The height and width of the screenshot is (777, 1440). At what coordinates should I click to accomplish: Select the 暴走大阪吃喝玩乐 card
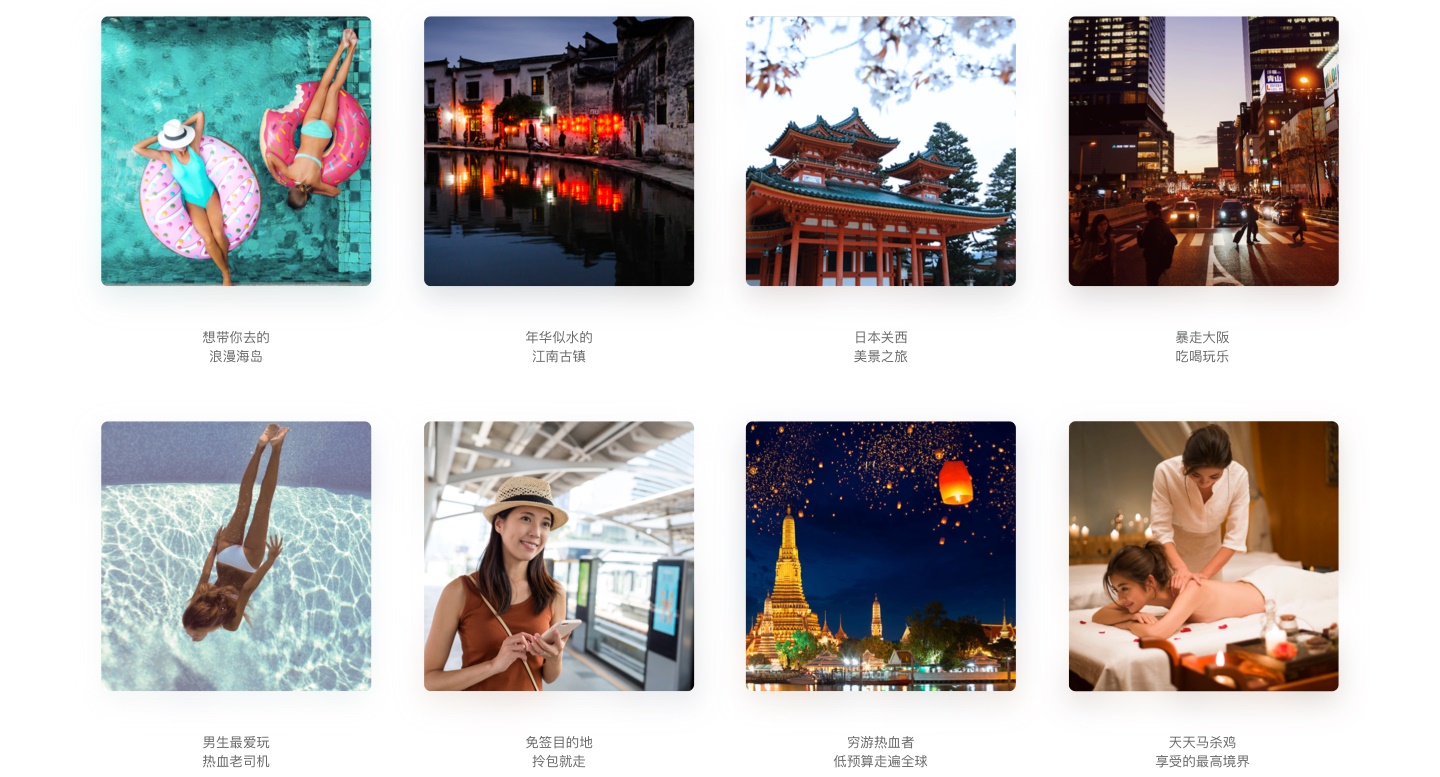[x=1203, y=151]
